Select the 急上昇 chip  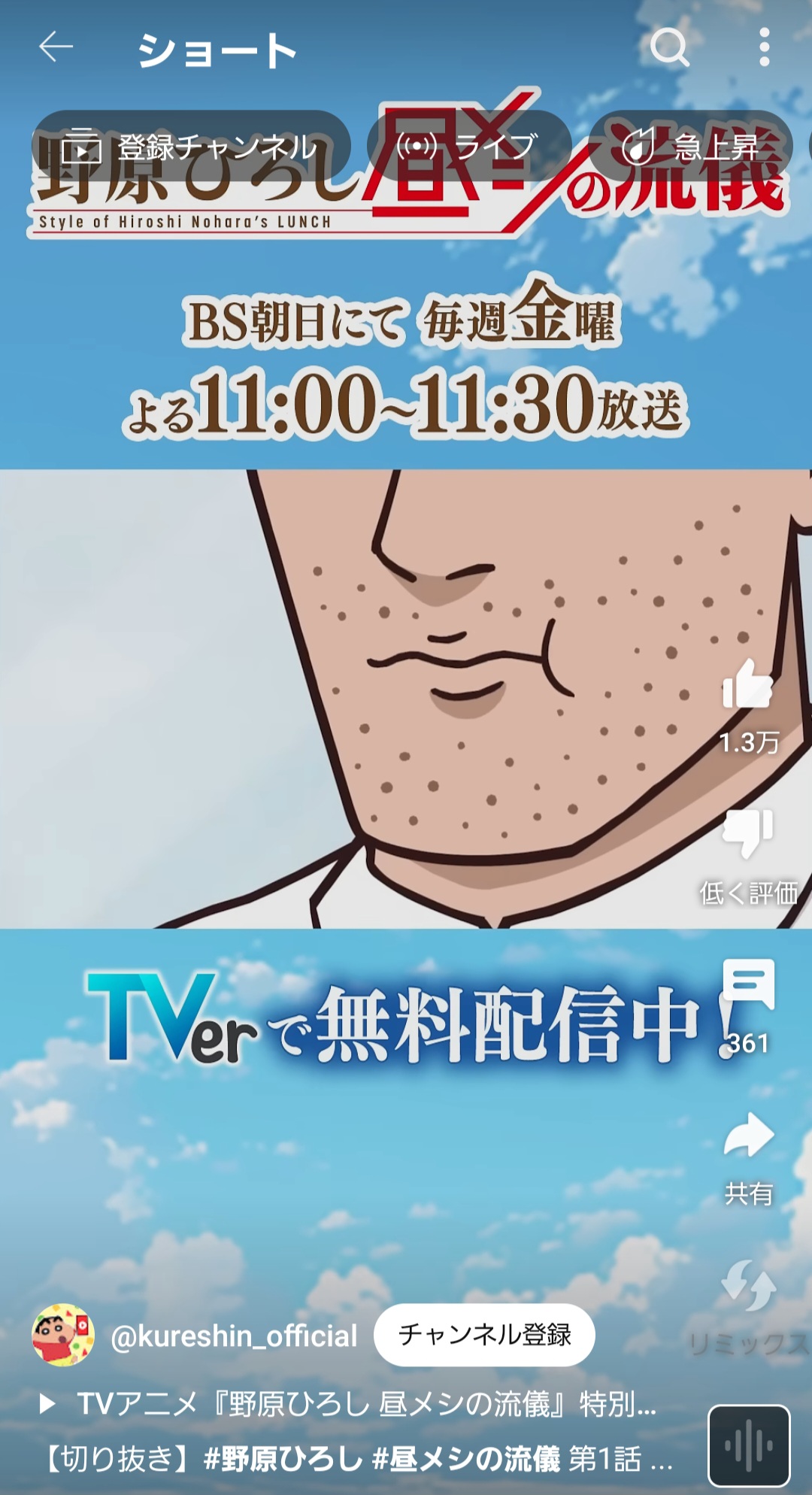click(690, 147)
